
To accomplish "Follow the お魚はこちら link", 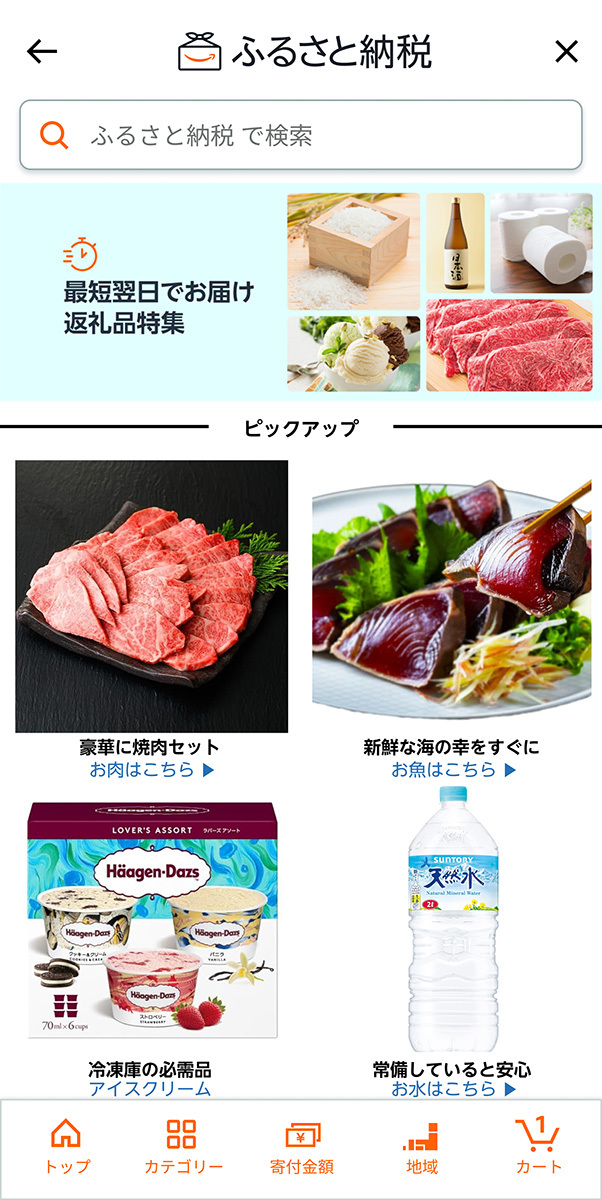I will pyautogui.click(x=453, y=770).
